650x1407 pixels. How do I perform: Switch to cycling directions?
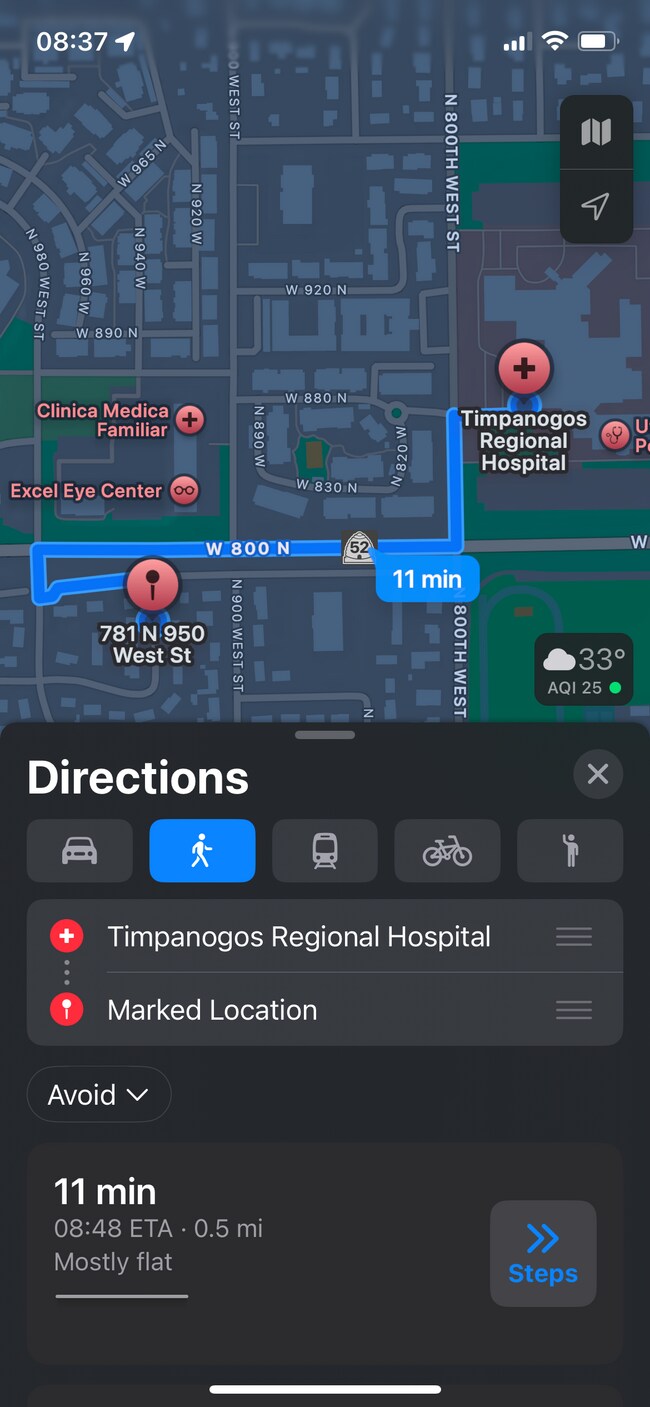[447, 851]
